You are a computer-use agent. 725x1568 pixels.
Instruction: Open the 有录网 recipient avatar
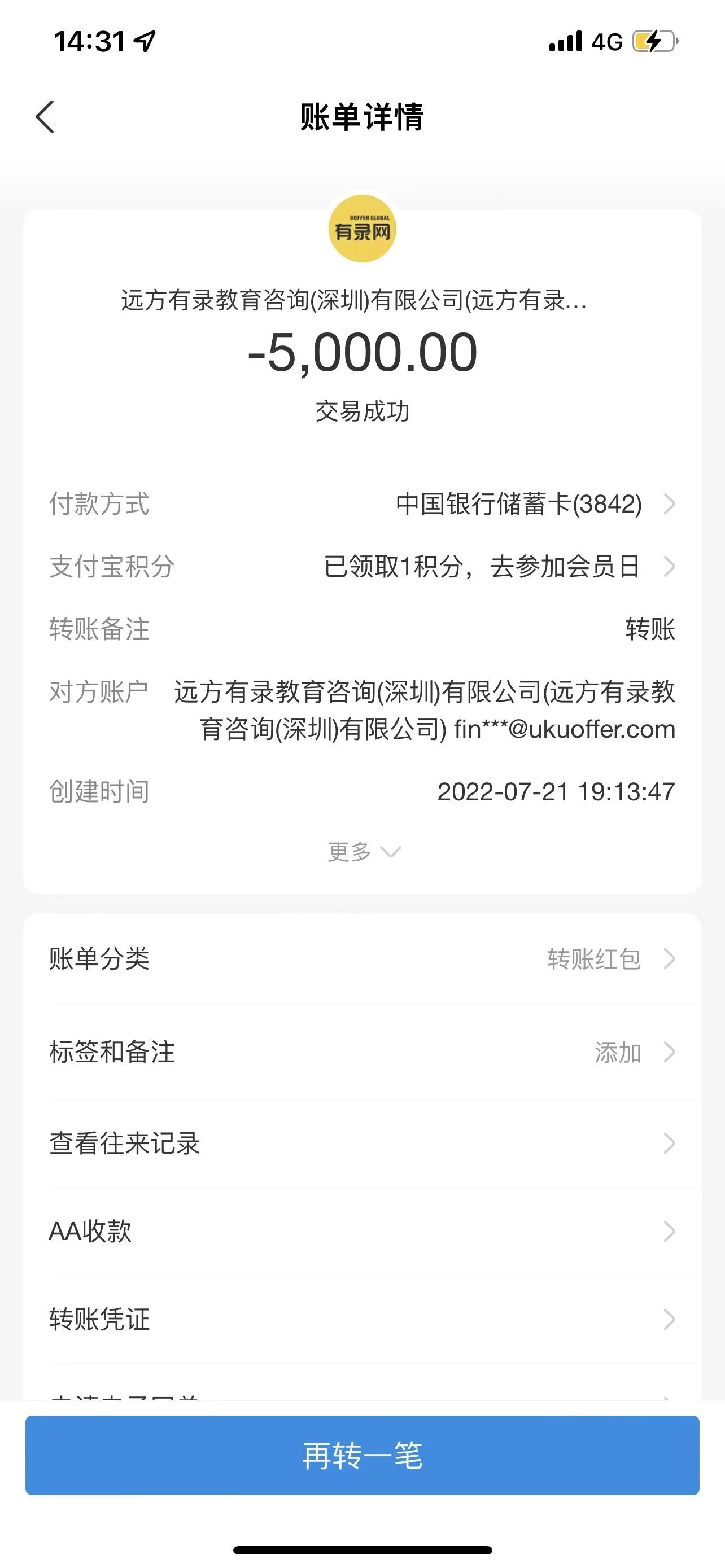pyautogui.click(x=362, y=229)
